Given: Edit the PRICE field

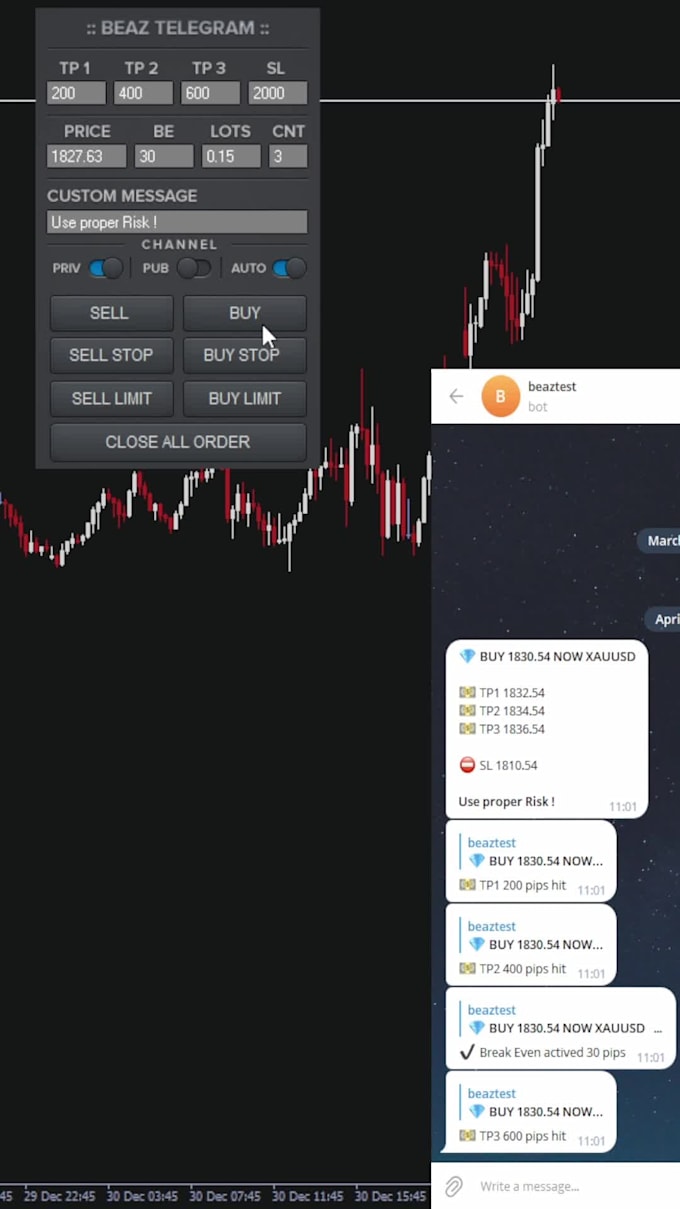Looking at the screenshot, I should coord(86,157).
